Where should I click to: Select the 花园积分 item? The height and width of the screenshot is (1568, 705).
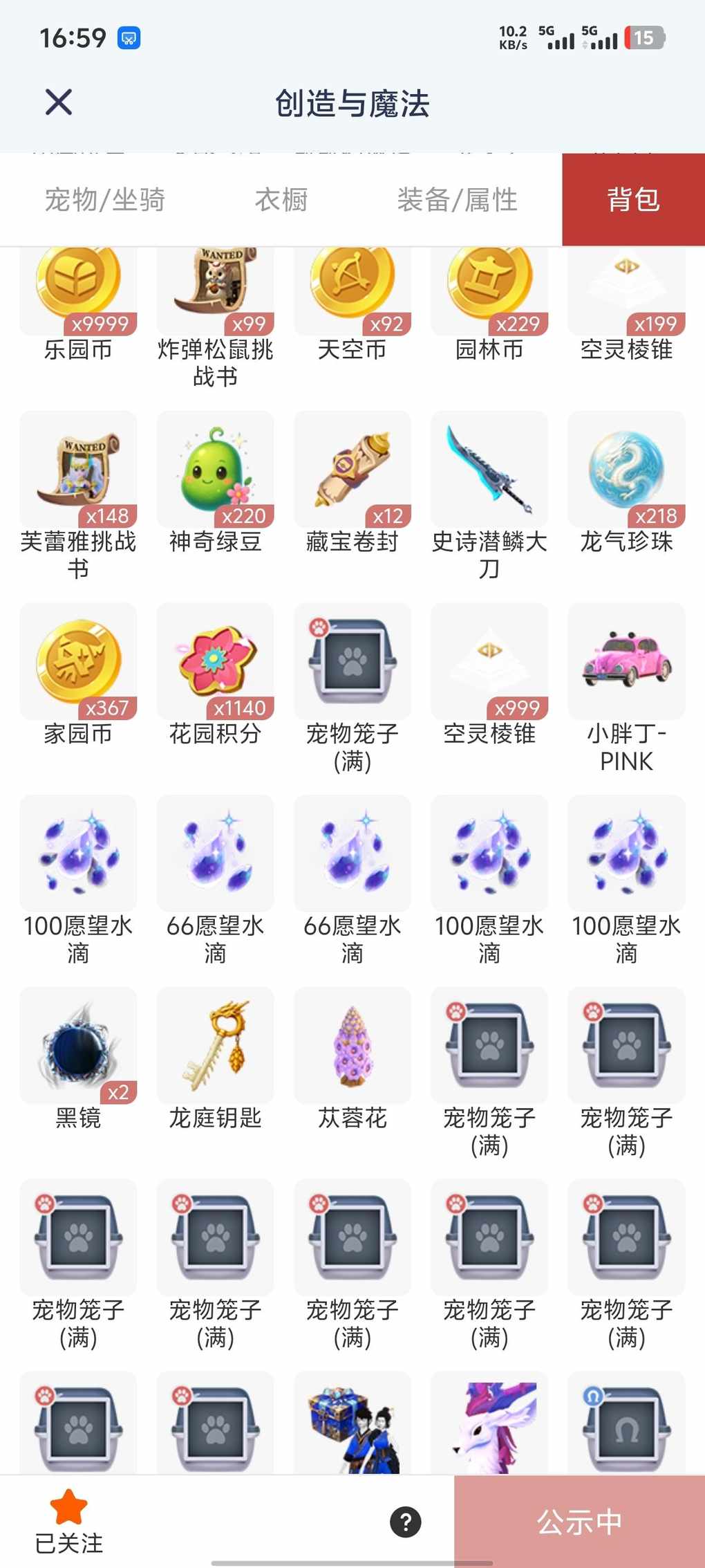point(216,662)
